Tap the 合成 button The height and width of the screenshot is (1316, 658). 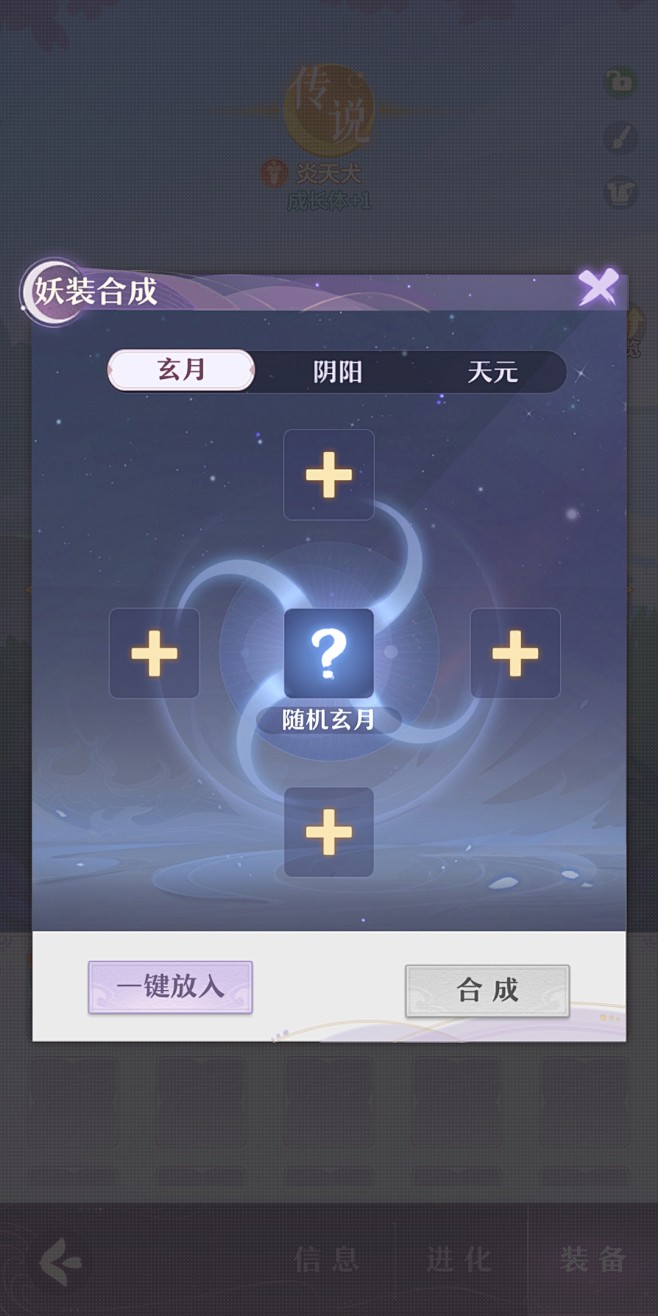pyautogui.click(x=487, y=990)
